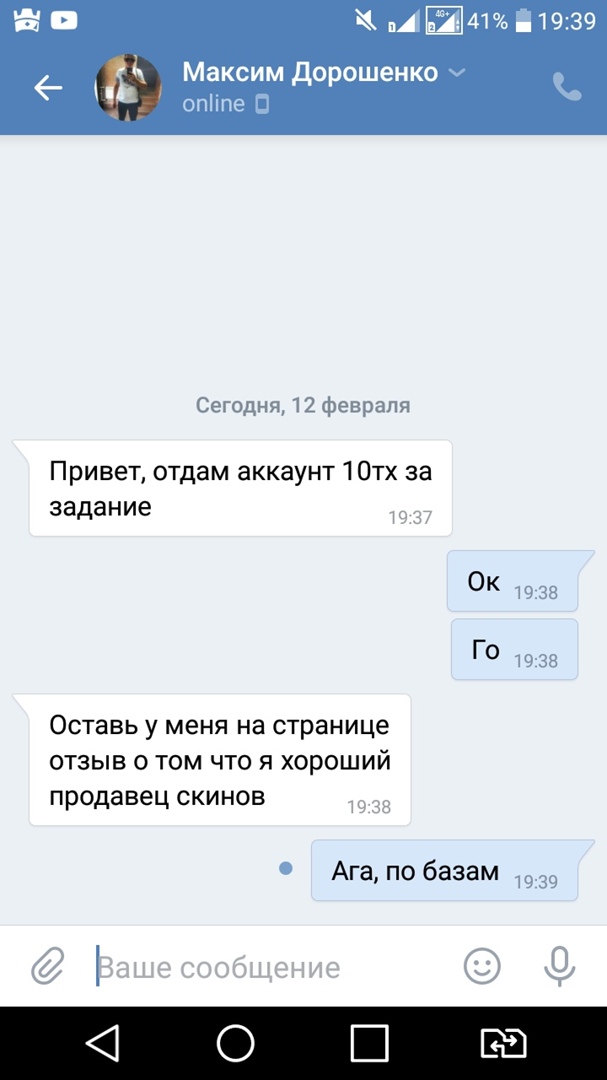Attach a file with the paperclip

coord(47,967)
